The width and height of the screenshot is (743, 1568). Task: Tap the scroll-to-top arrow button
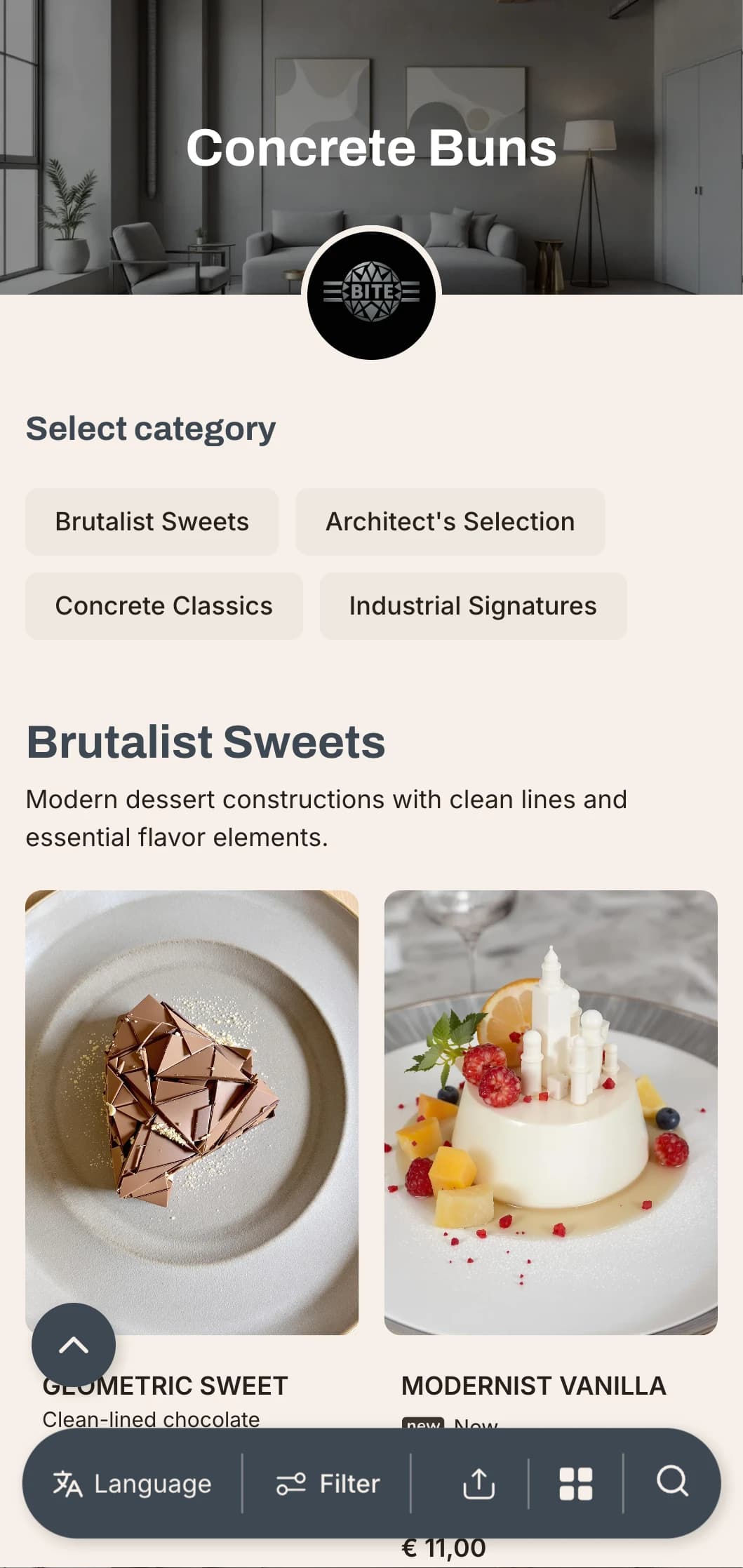coord(74,1345)
